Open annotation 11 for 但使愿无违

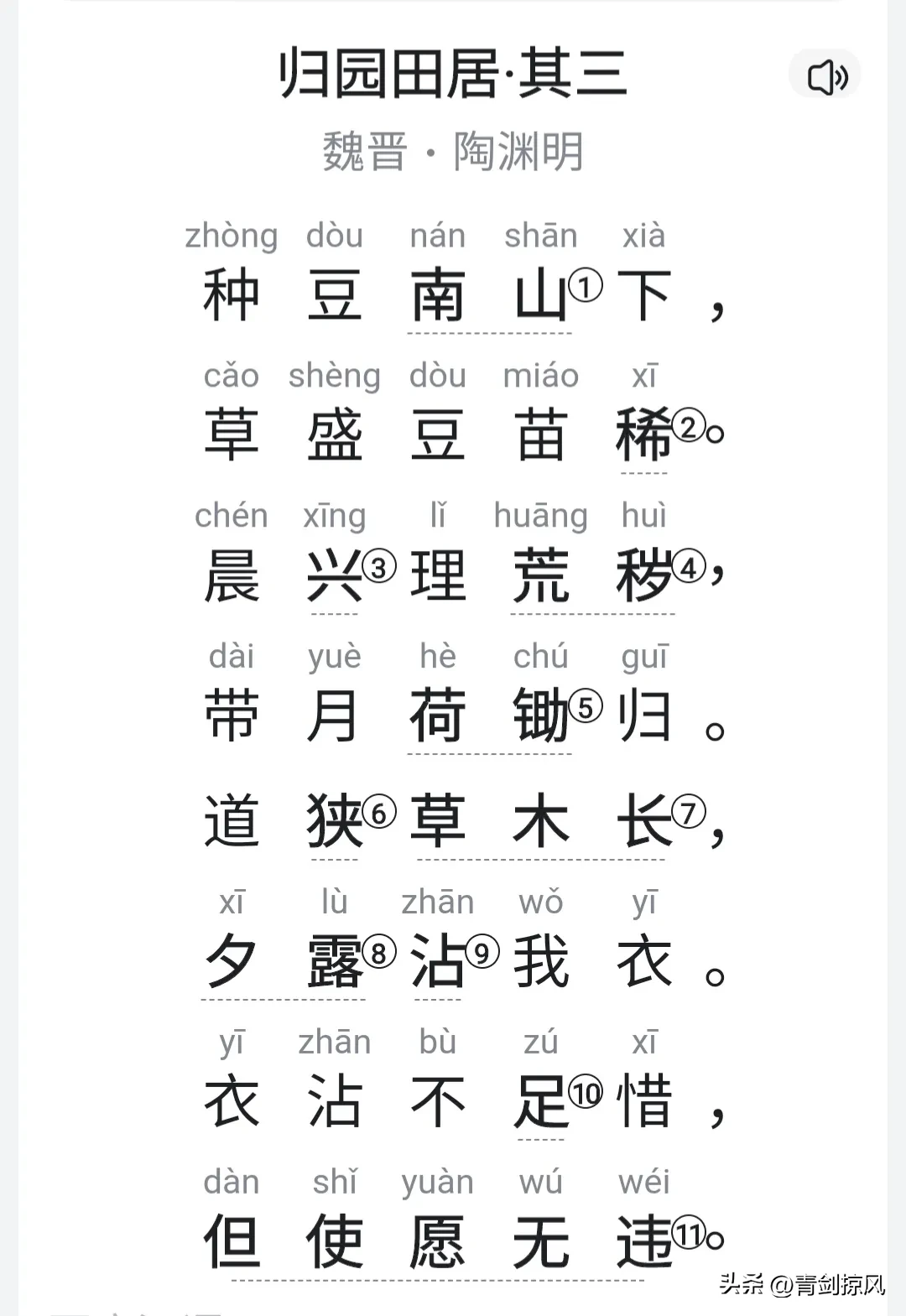coord(688,1233)
